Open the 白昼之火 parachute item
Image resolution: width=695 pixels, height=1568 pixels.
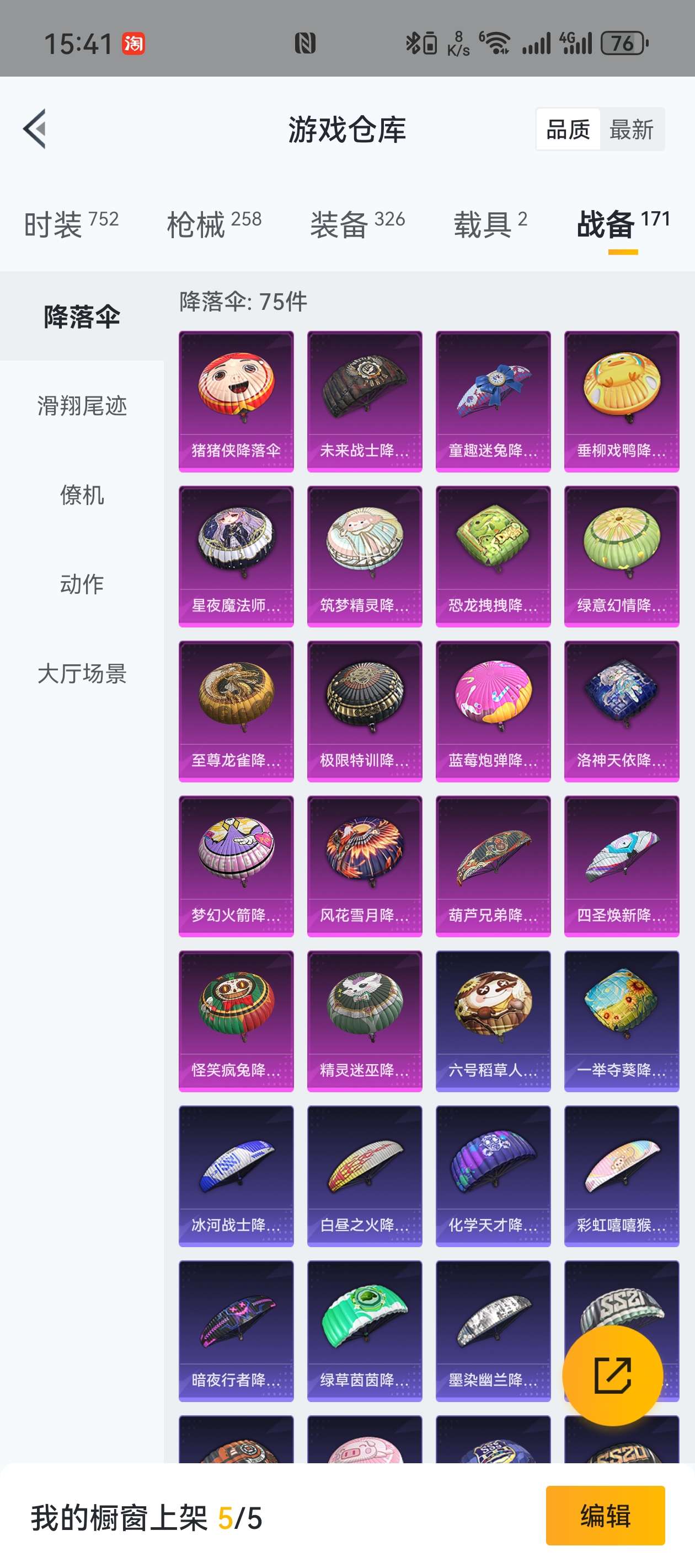[365, 1176]
